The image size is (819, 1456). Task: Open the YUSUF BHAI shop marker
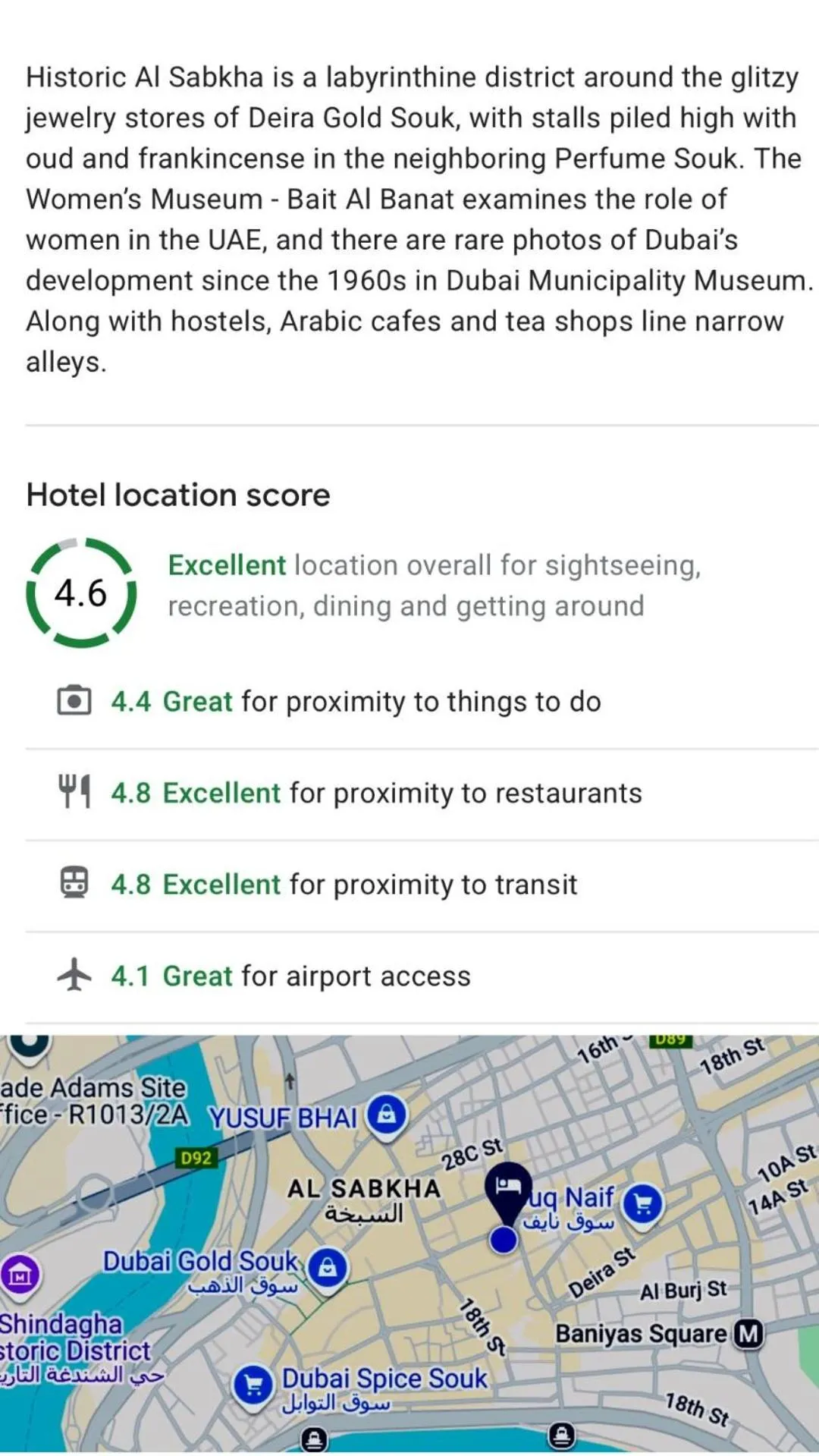[x=387, y=1115]
